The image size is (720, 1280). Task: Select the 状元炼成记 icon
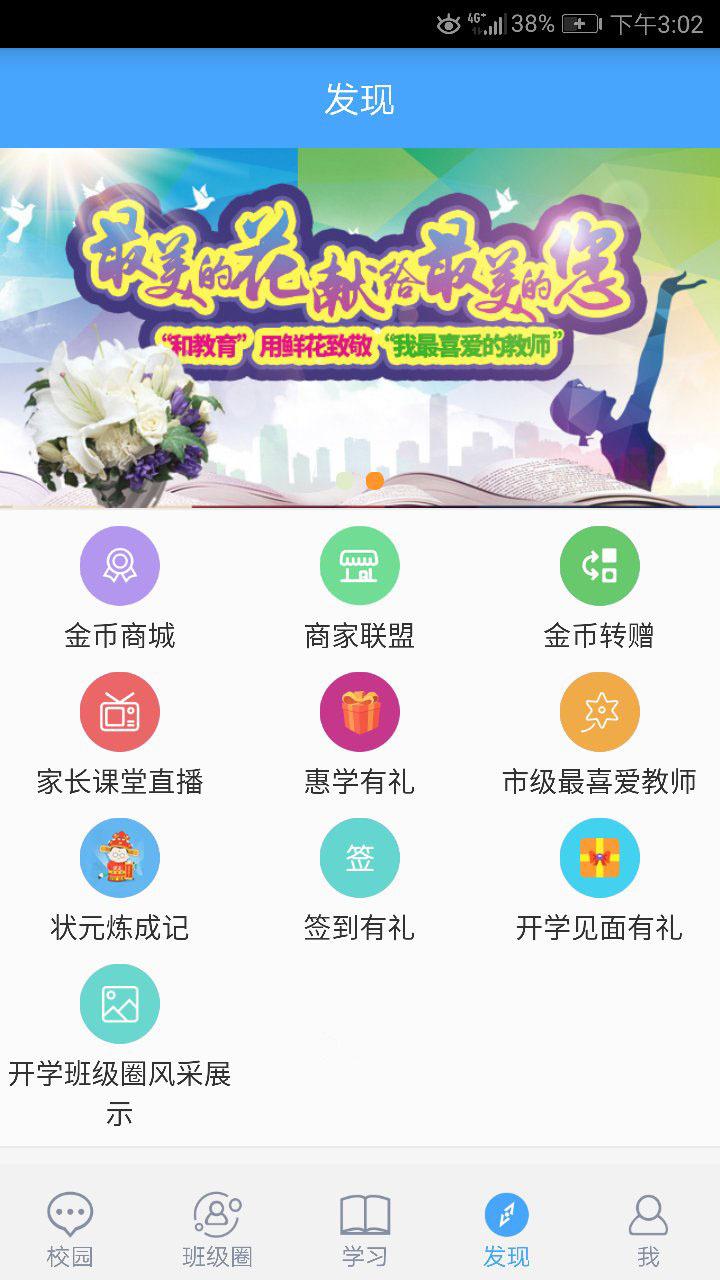pos(120,857)
